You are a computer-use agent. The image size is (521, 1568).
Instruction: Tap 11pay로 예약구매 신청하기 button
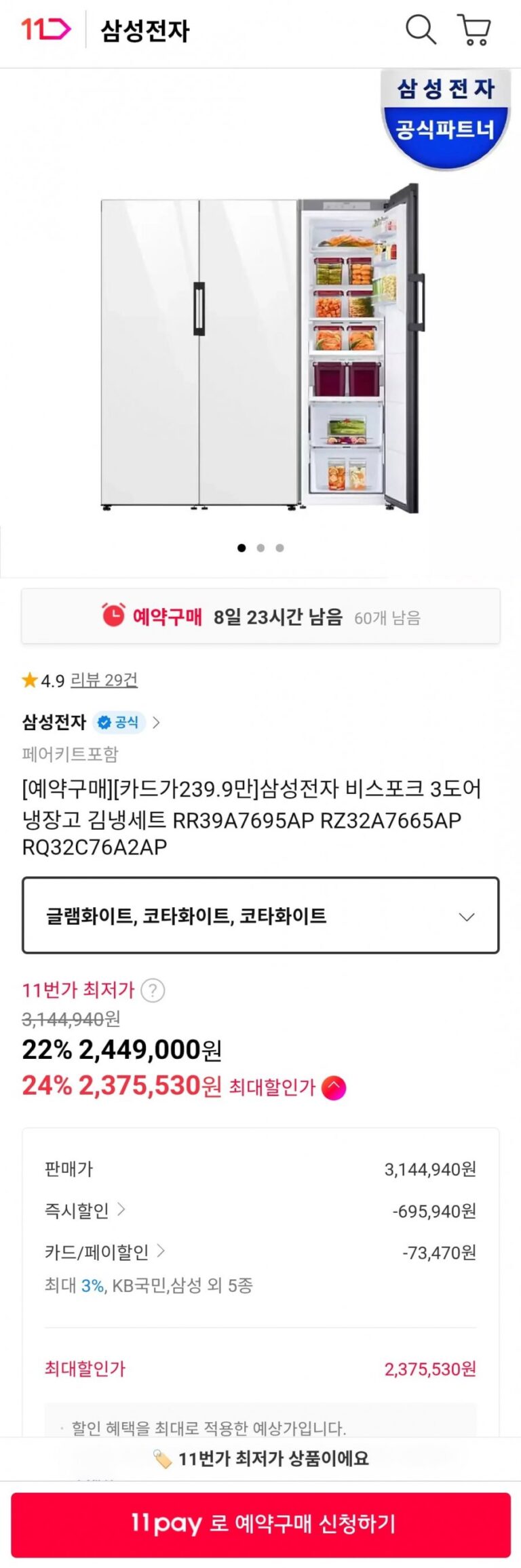click(260, 1524)
